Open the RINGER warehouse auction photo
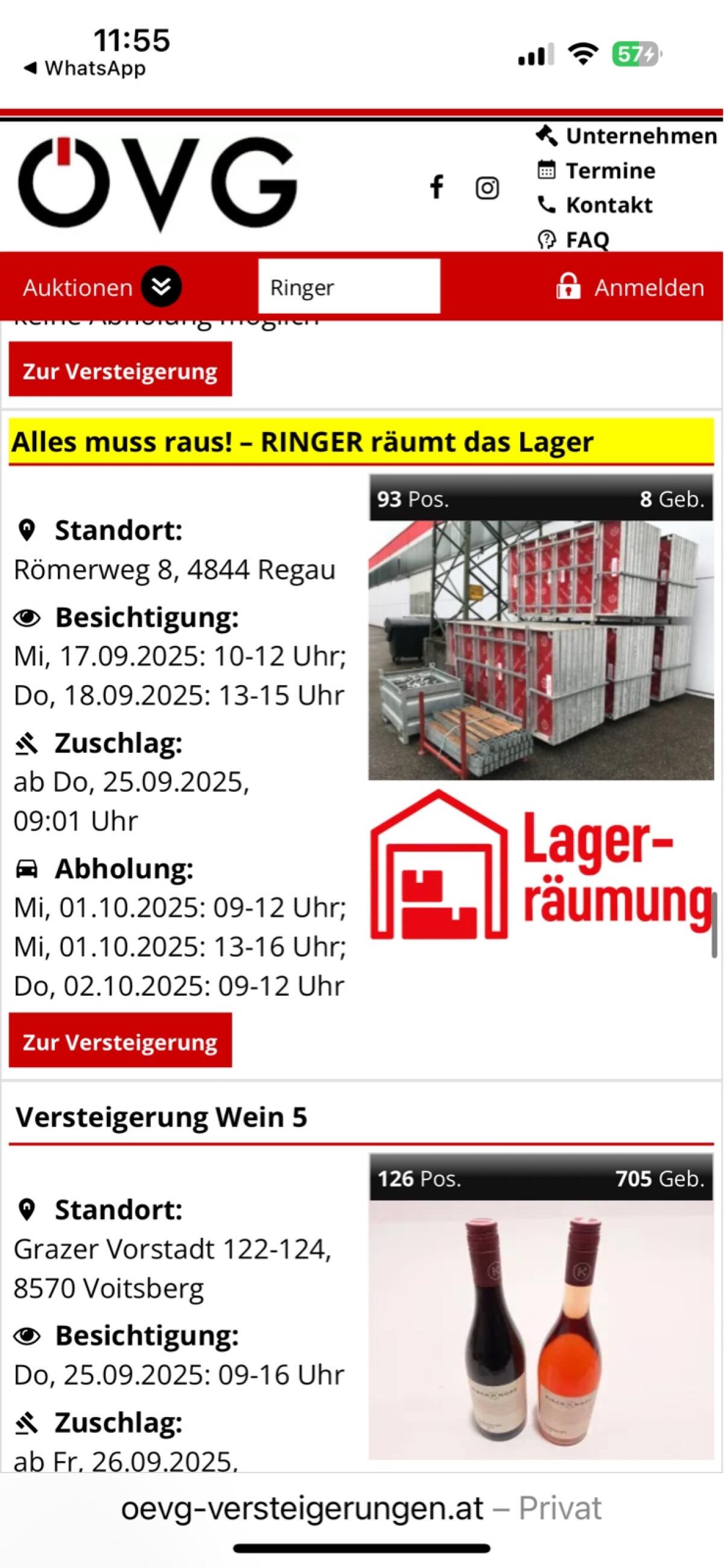 coord(541,650)
